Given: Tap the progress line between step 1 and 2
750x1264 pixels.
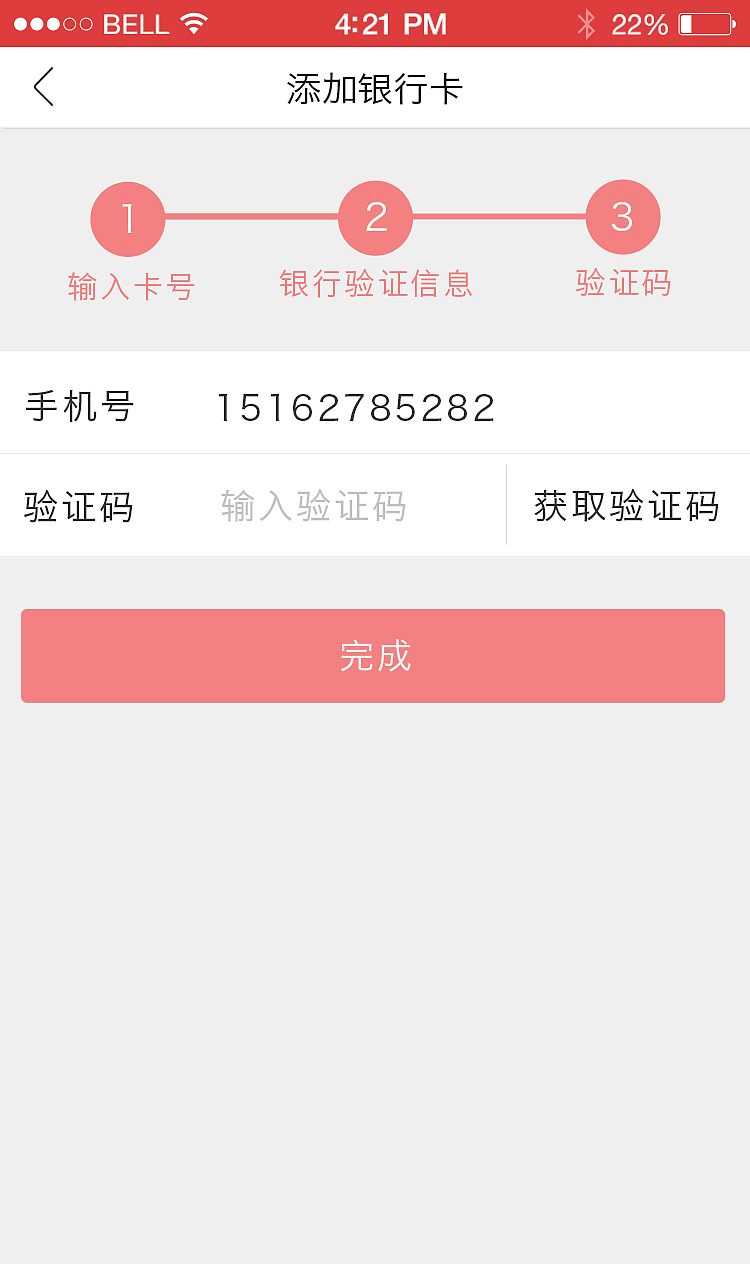Looking at the screenshot, I should (250, 218).
